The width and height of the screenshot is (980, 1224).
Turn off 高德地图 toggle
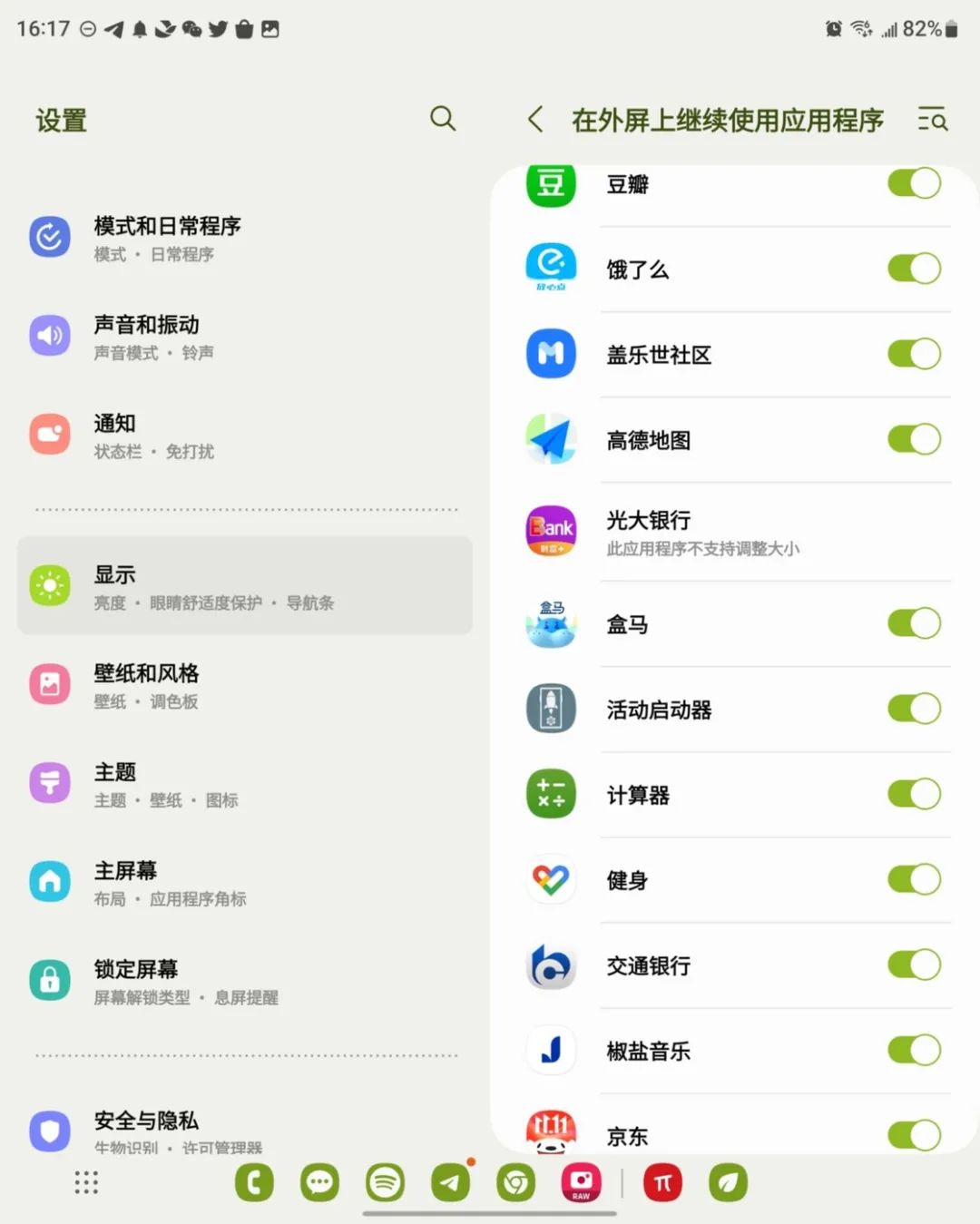point(914,439)
